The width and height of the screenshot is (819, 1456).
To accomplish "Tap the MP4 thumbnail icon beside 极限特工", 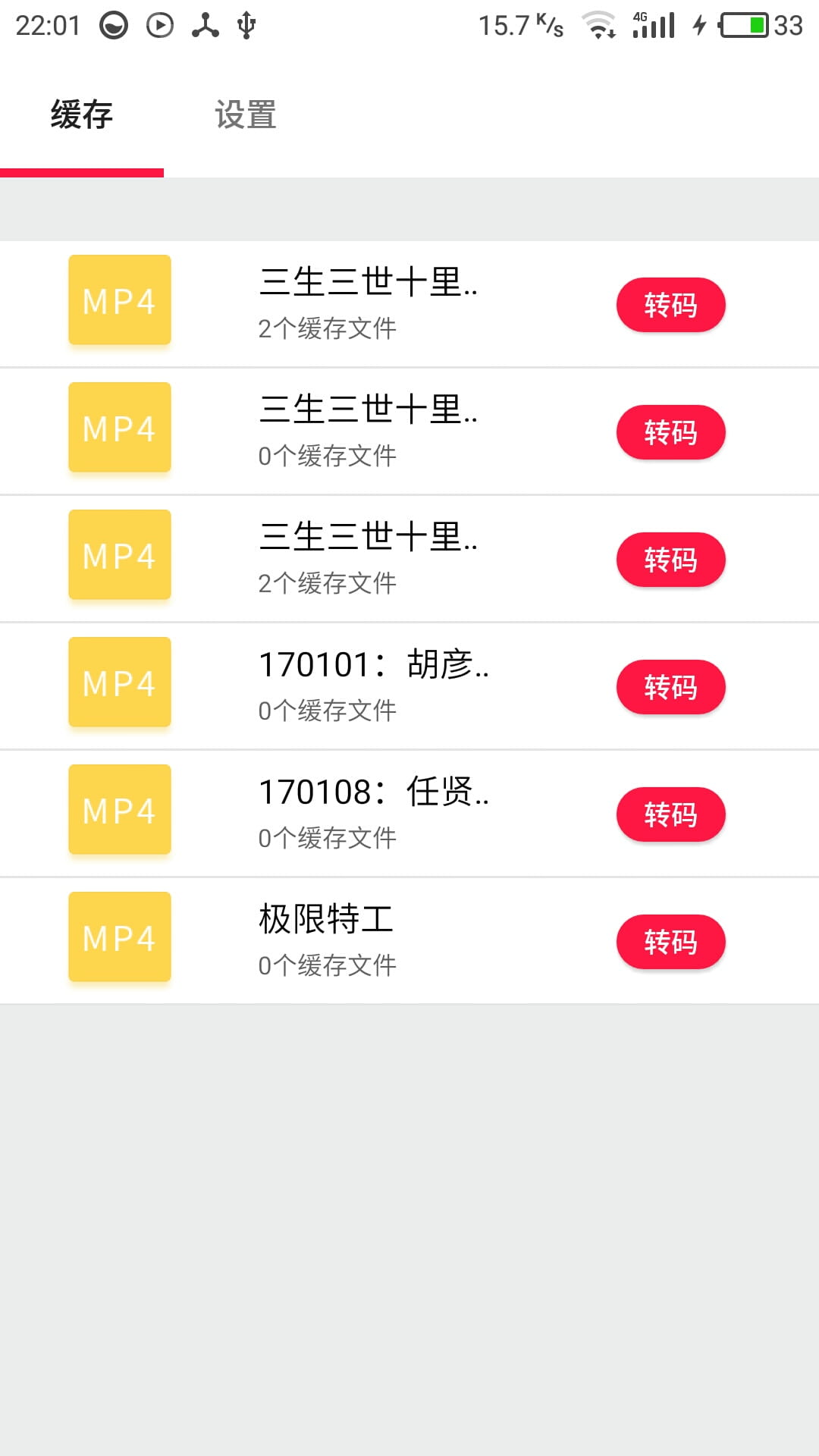I will (x=119, y=937).
